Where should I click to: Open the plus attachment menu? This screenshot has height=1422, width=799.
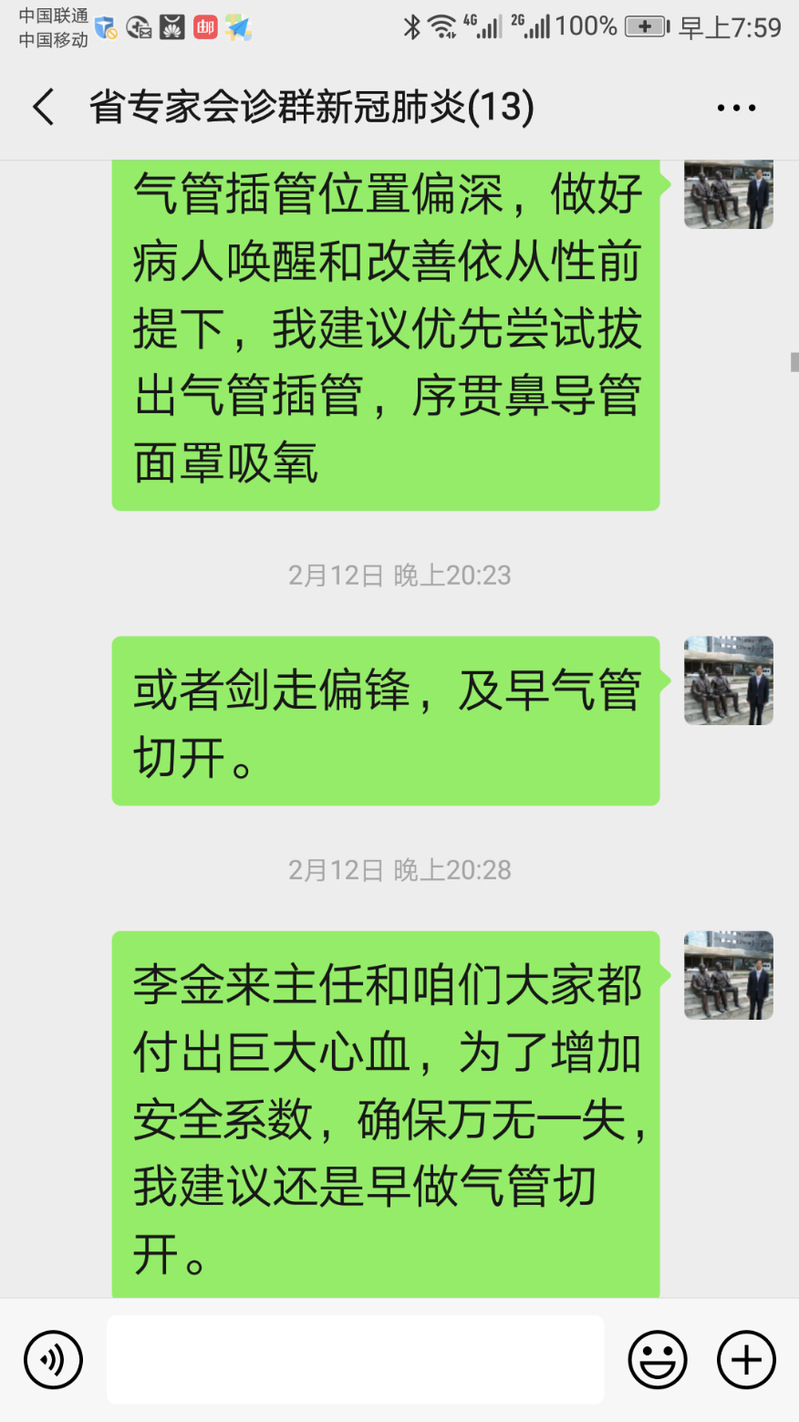click(x=746, y=1360)
